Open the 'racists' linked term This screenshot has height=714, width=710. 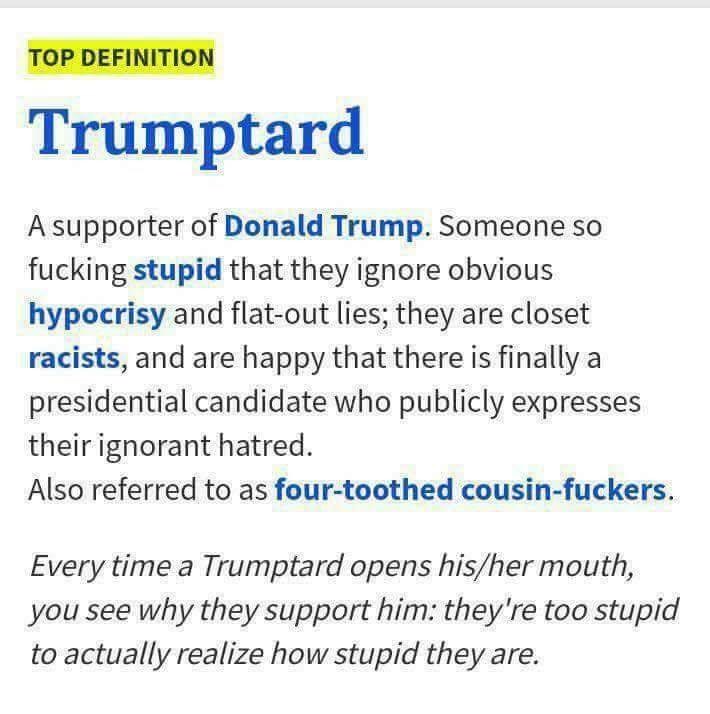pos(75,358)
